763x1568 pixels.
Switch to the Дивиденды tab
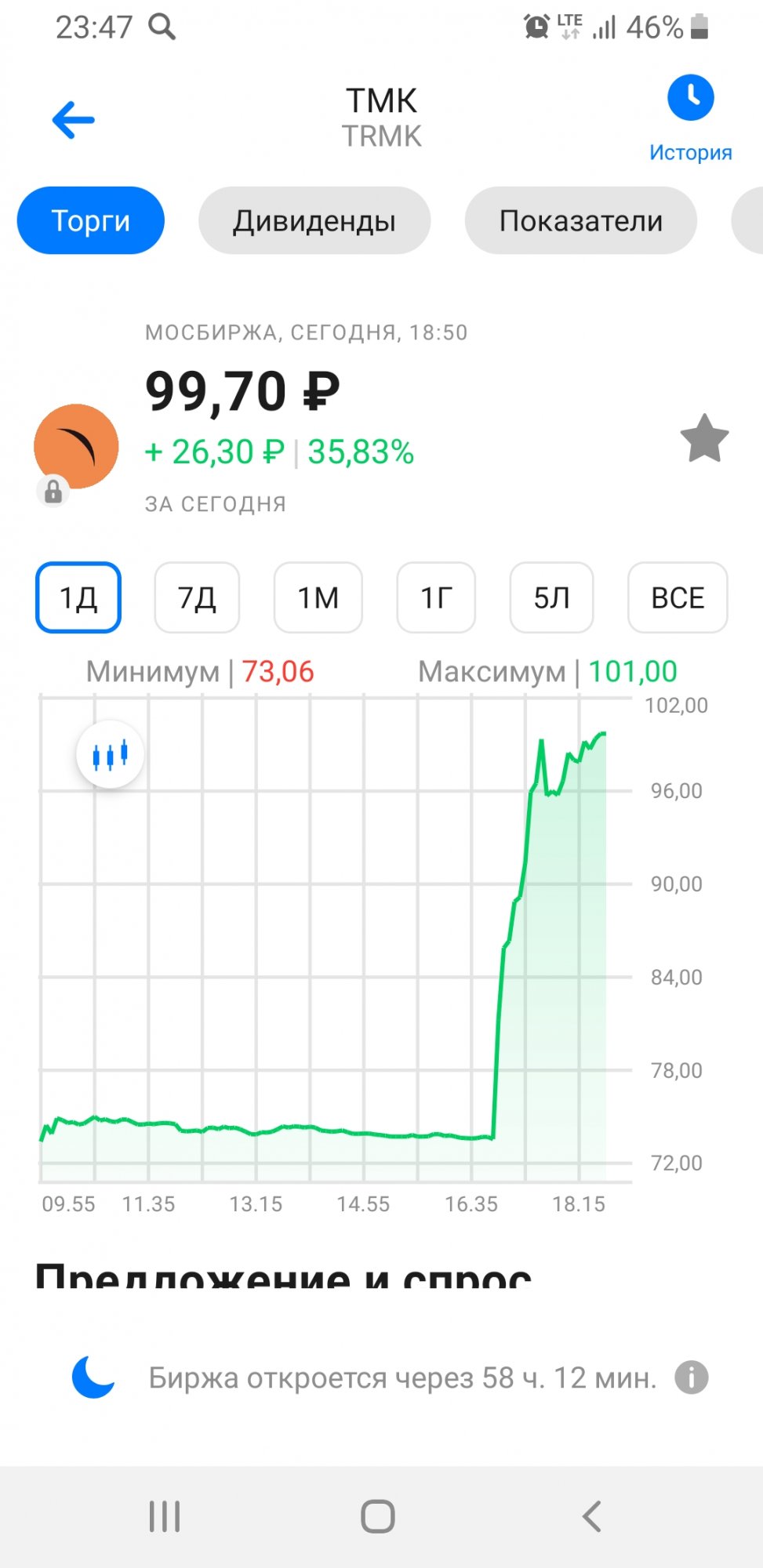coord(314,221)
